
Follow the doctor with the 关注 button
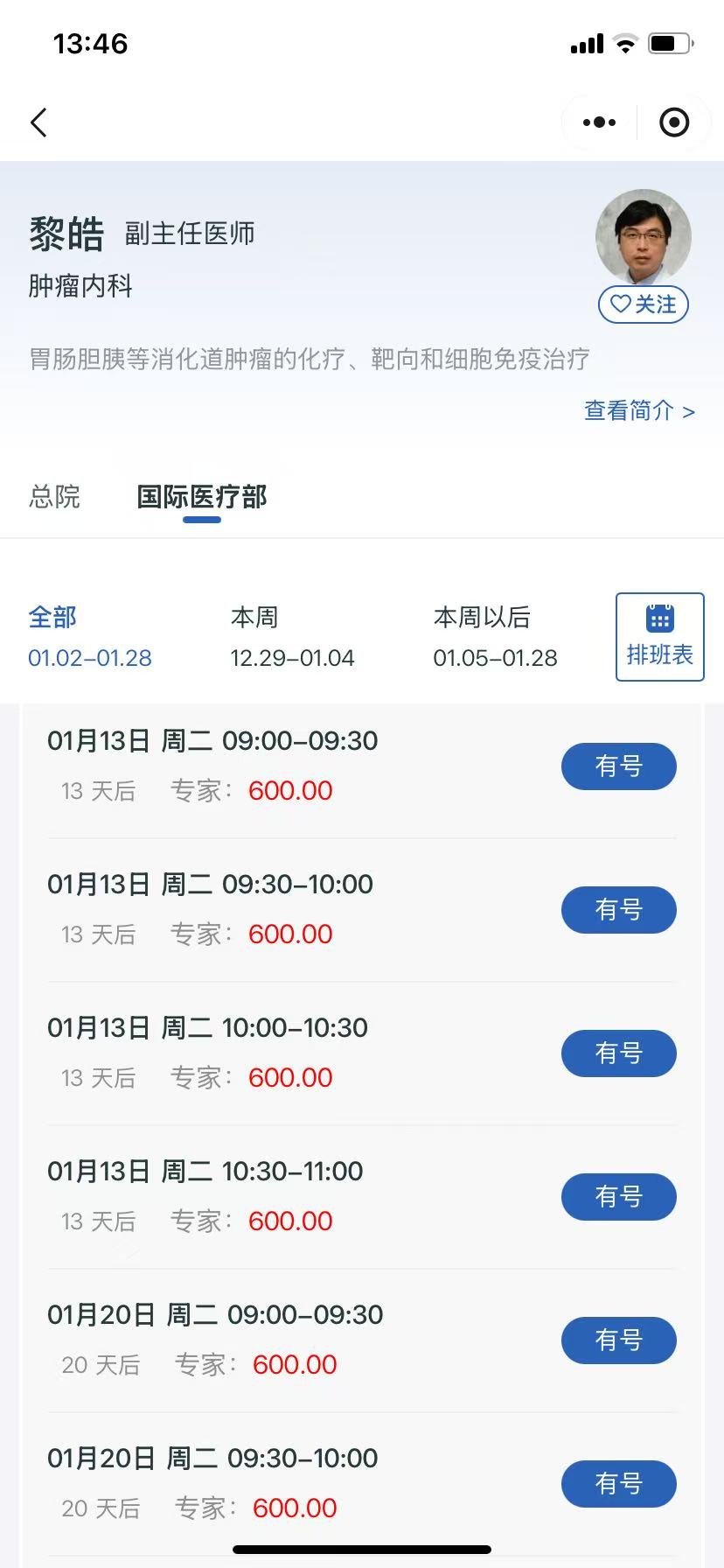pyautogui.click(x=644, y=304)
